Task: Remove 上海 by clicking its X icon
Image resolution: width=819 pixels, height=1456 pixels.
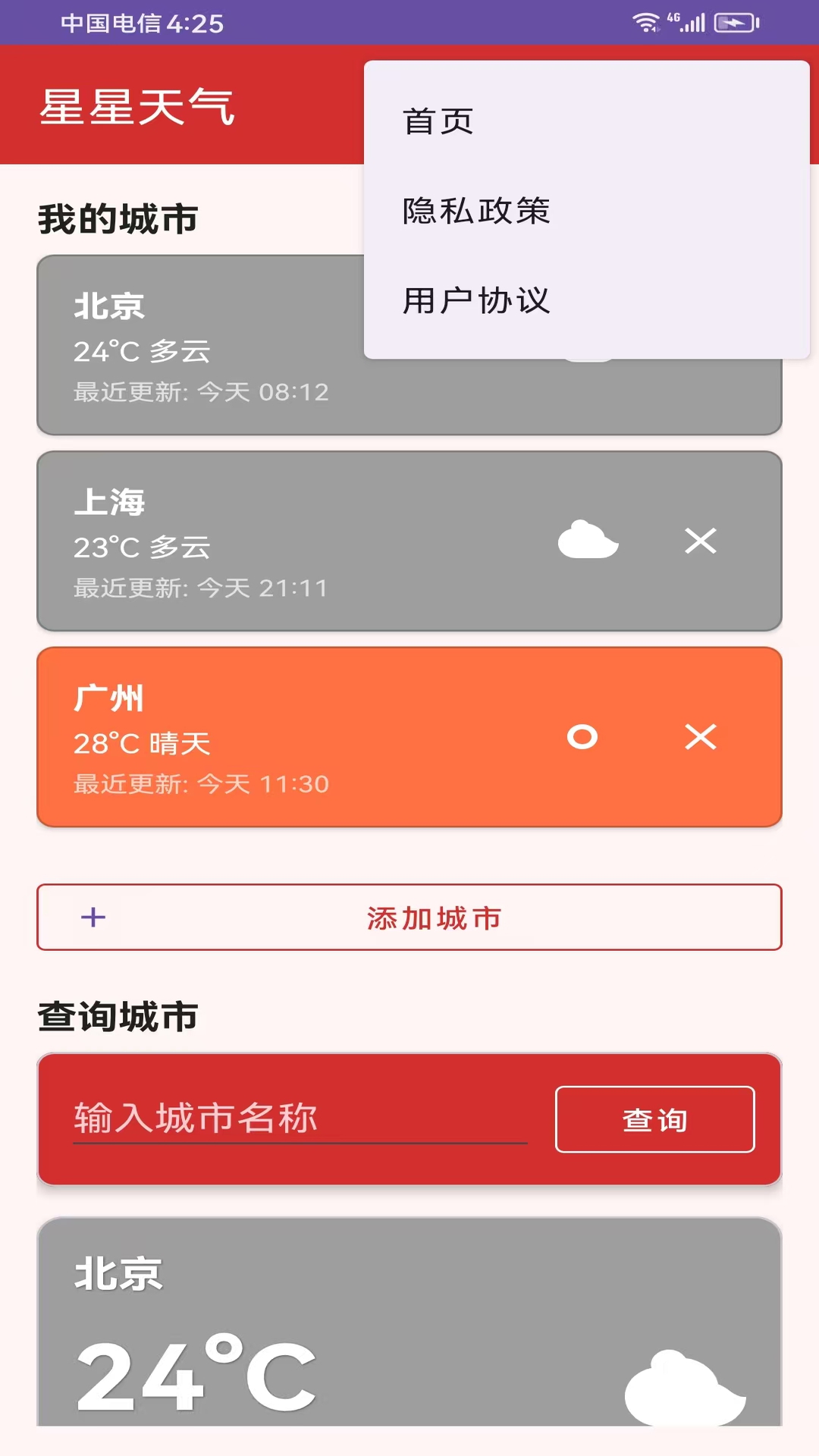Action: [x=701, y=541]
